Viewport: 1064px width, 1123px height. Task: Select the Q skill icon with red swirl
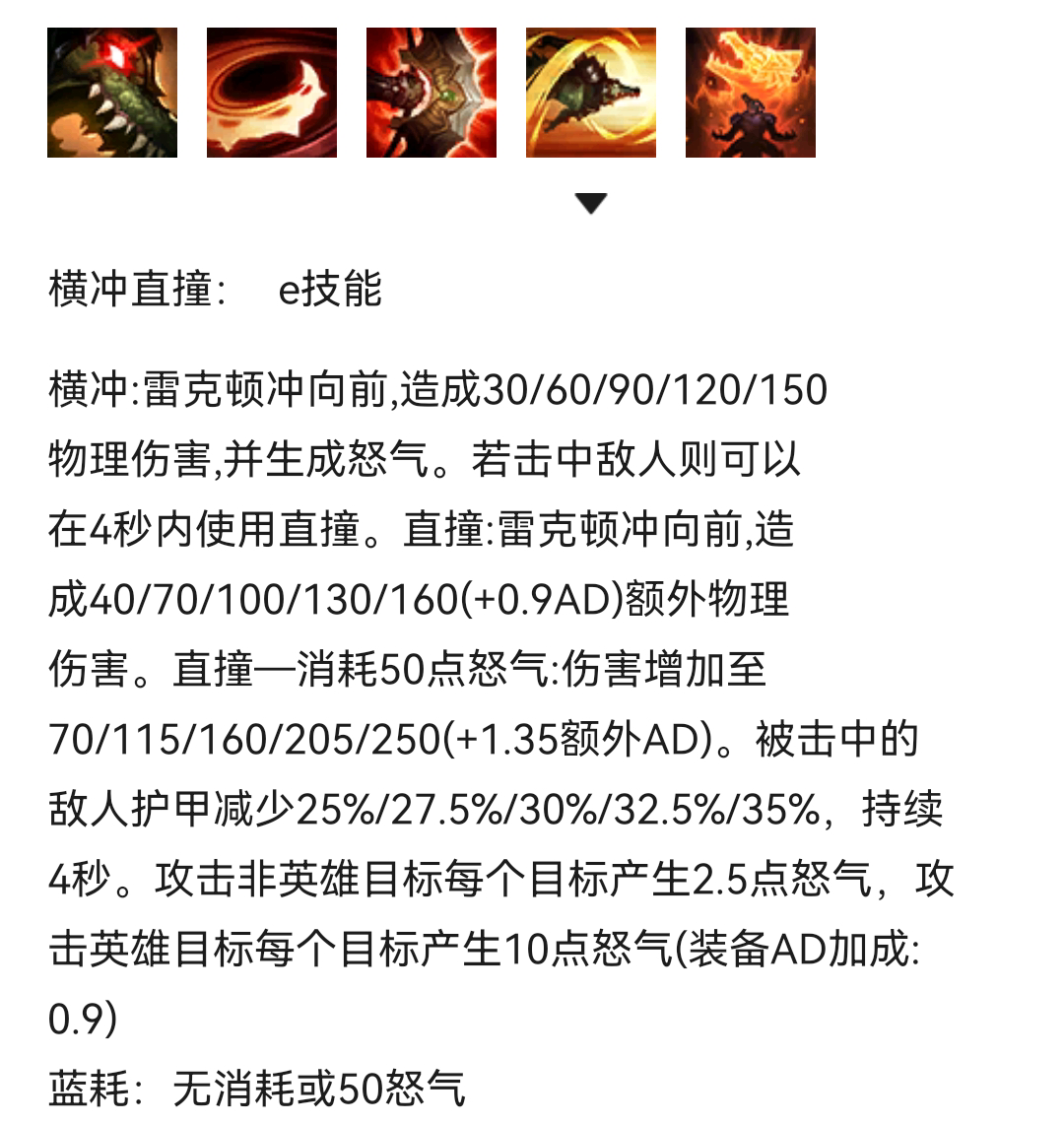[x=272, y=93]
